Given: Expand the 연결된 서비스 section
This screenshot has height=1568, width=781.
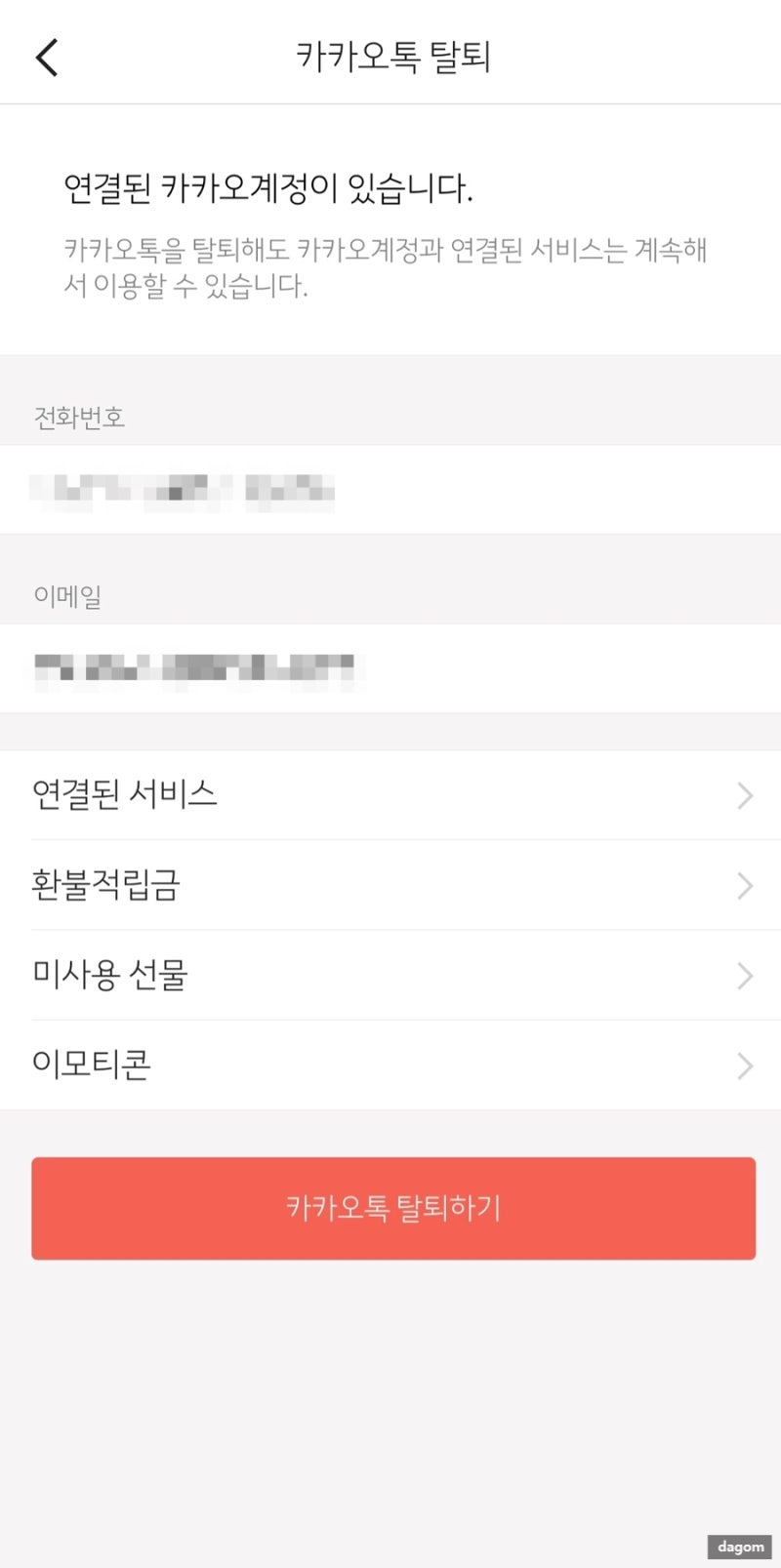Looking at the screenshot, I should [390, 795].
